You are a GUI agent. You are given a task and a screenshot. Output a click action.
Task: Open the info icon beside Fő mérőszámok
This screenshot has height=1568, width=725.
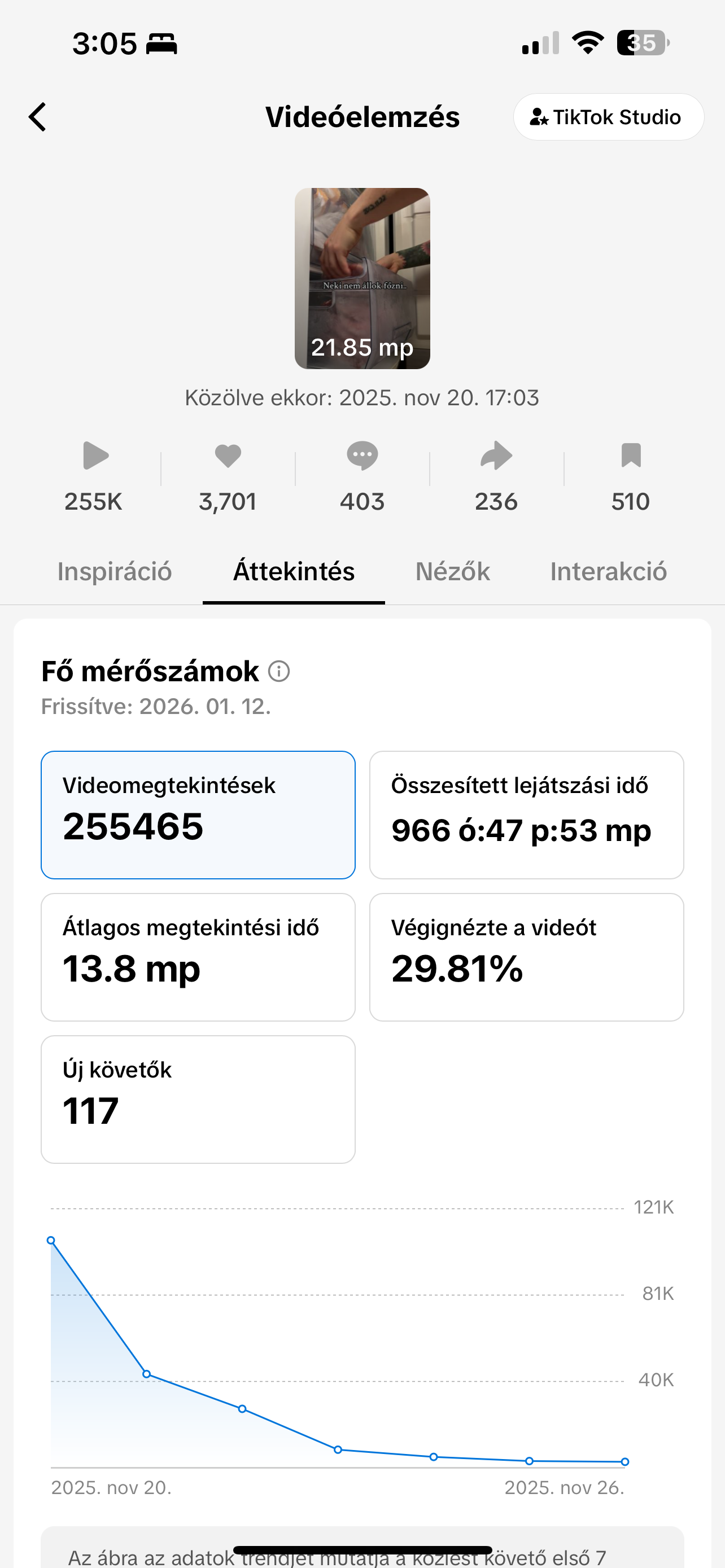pos(279,672)
